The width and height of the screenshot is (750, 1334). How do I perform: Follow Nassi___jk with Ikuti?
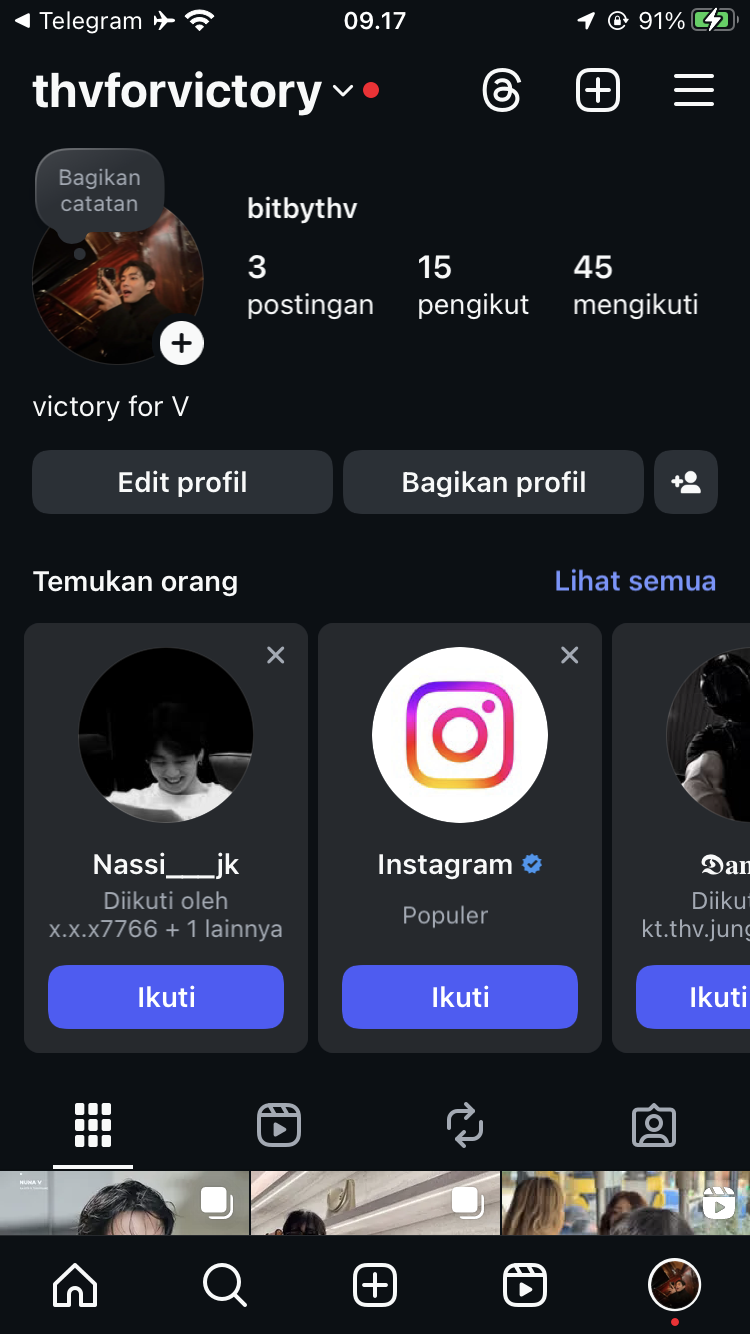coord(166,997)
